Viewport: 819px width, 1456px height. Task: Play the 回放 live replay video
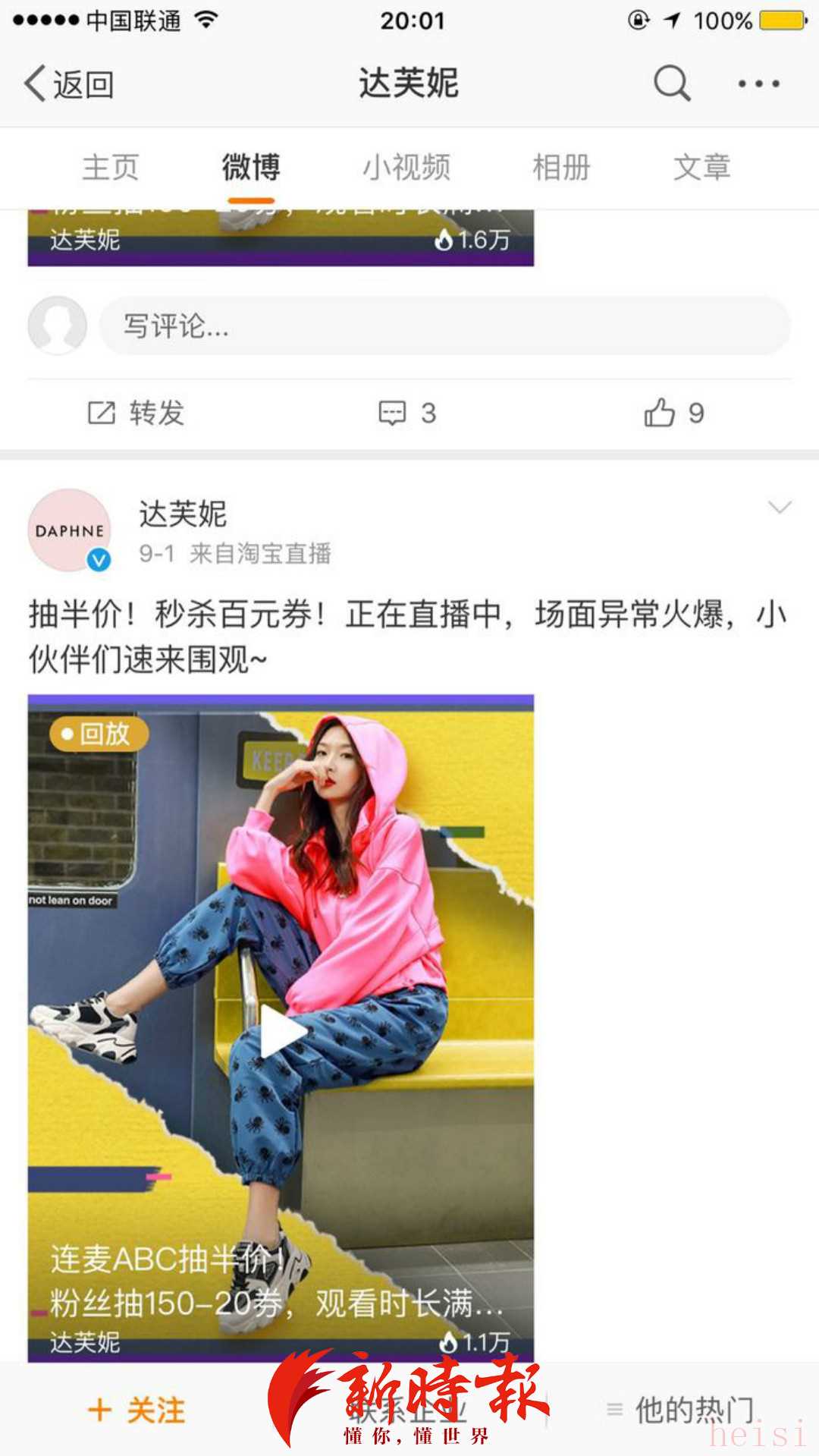coord(281,1030)
